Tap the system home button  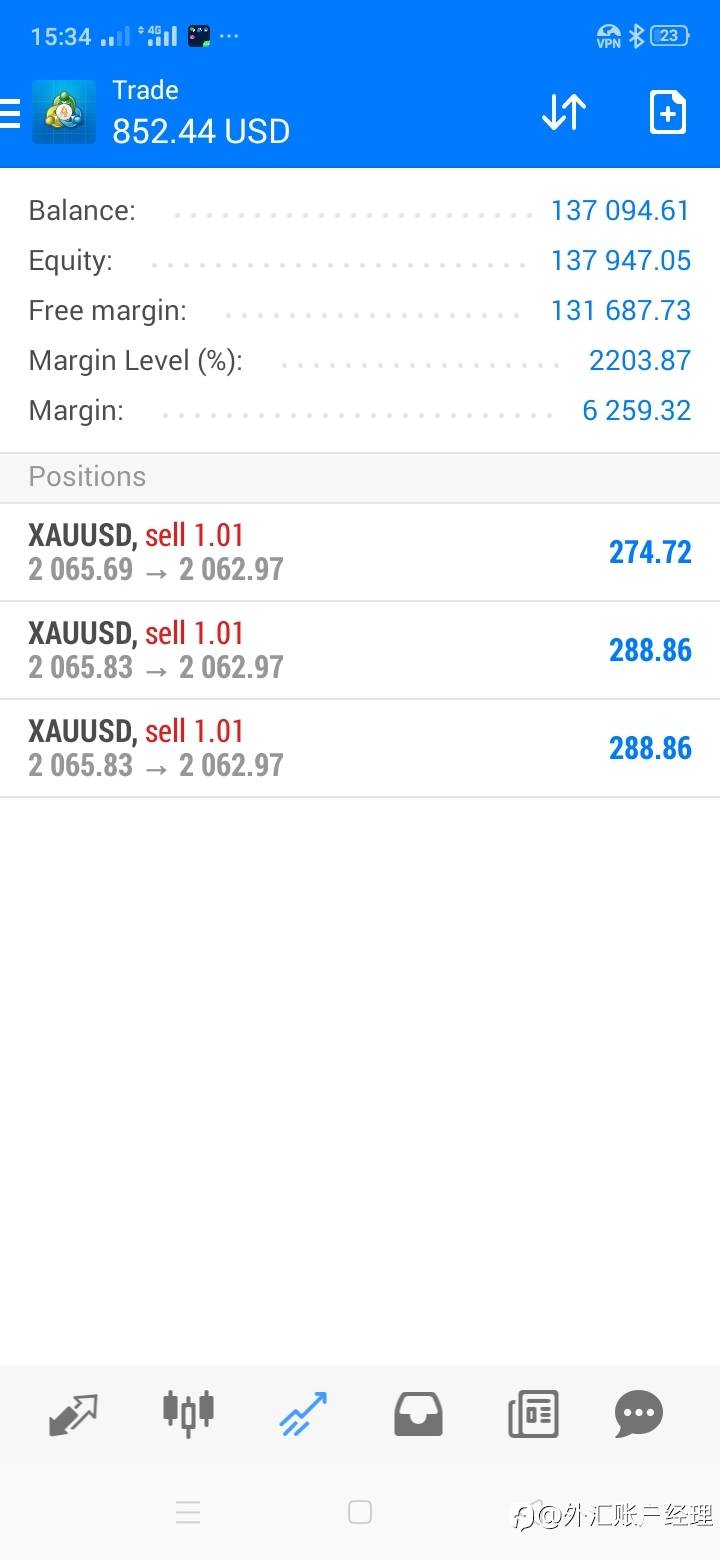coord(360,1512)
